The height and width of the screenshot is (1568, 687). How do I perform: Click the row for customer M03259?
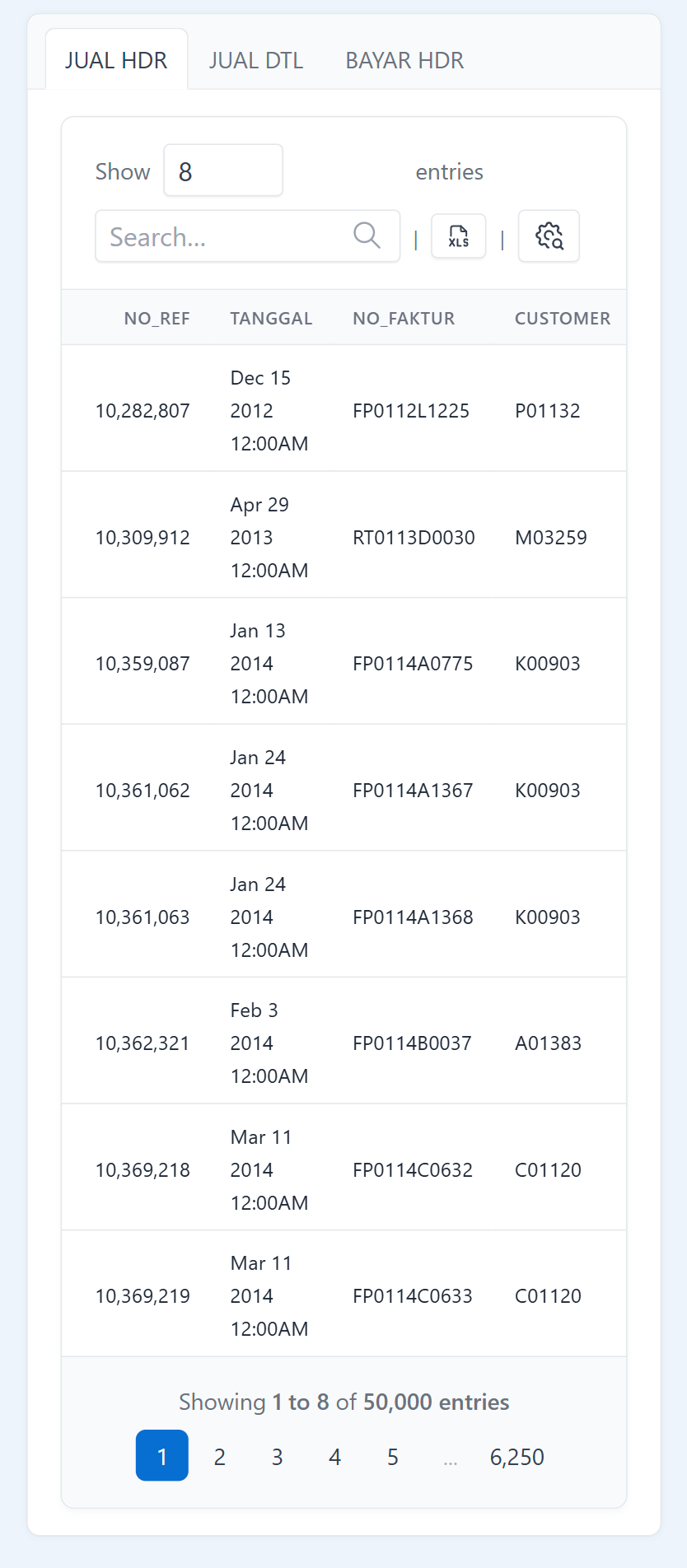coord(343,536)
